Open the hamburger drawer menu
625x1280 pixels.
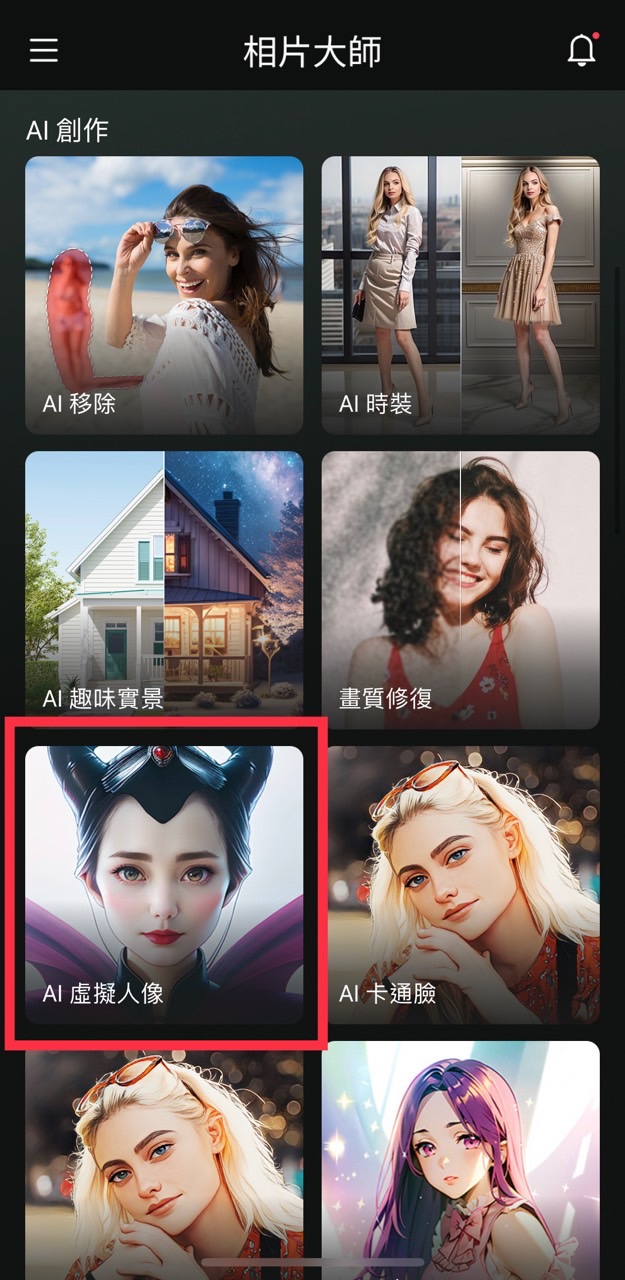tap(43, 51)
